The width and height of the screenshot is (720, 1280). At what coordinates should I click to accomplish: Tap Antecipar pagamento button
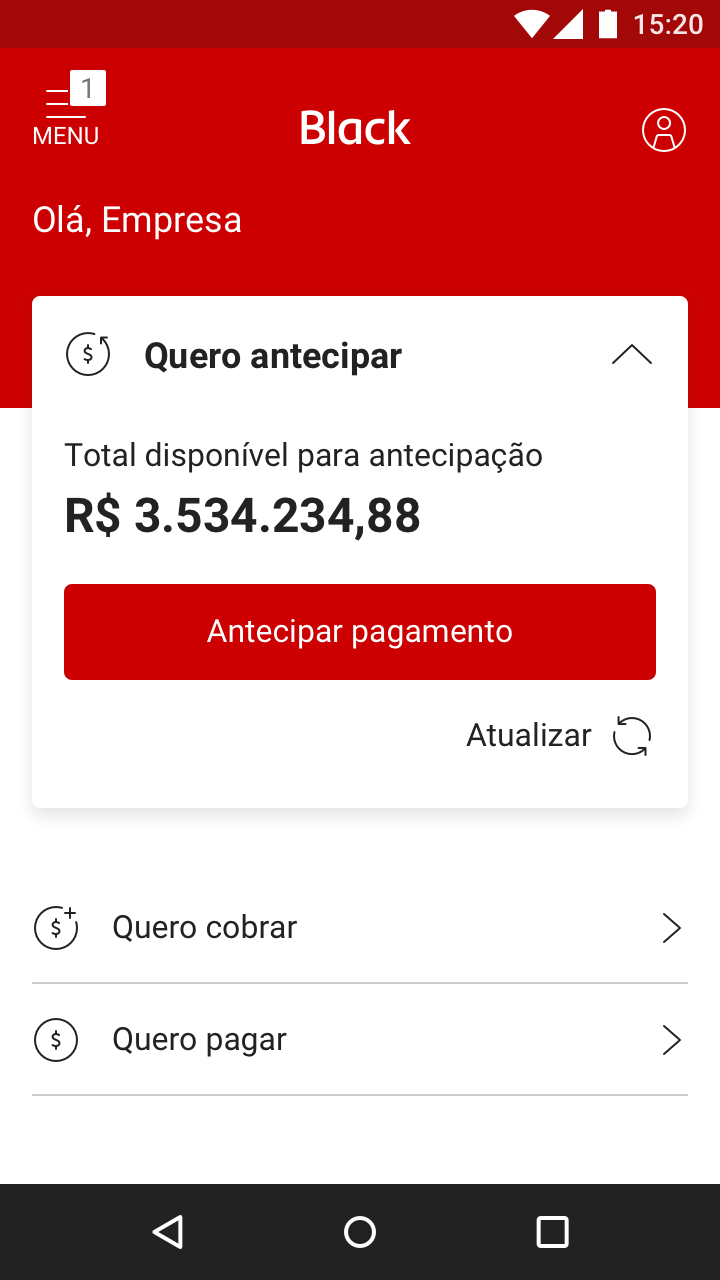coord(360,632)
